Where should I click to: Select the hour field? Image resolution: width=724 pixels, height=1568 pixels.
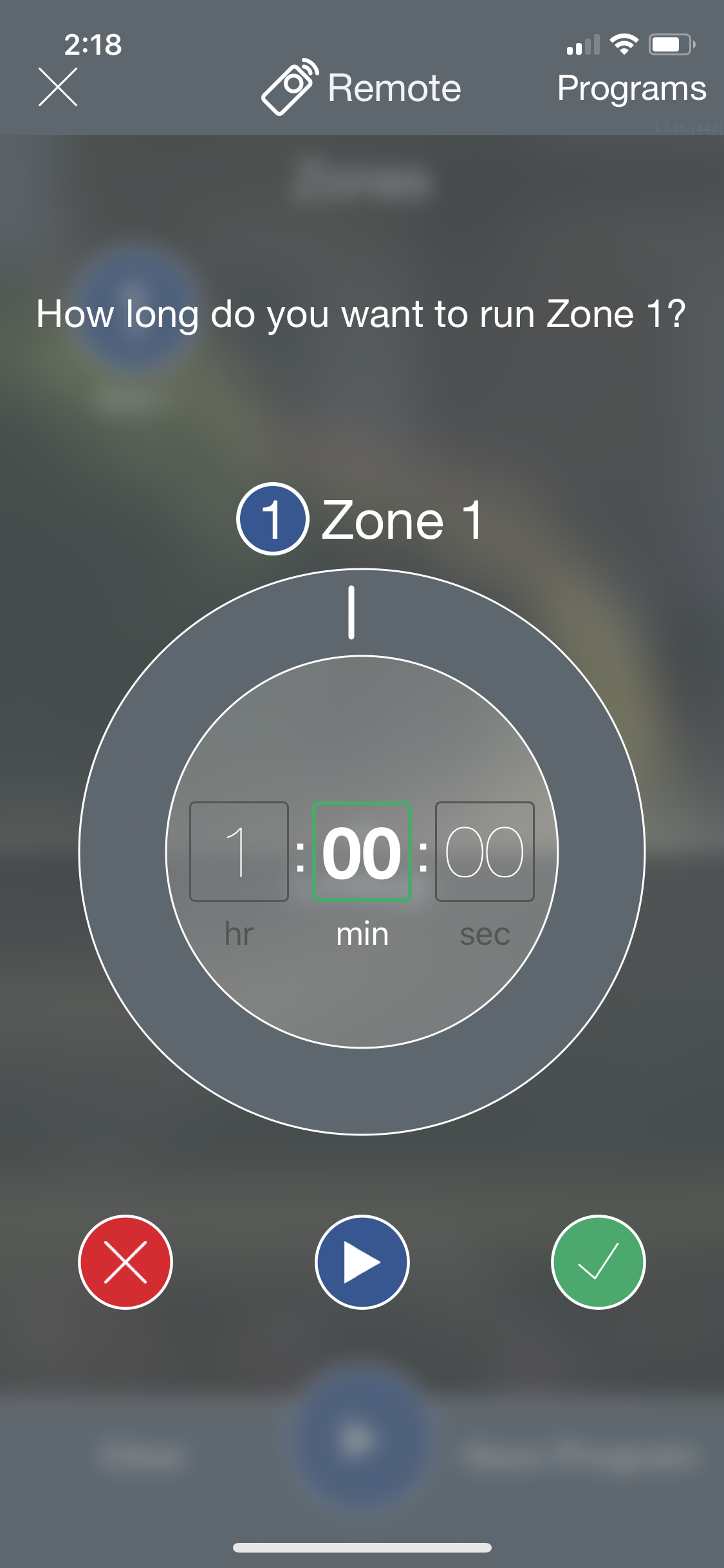coord(239,851)
